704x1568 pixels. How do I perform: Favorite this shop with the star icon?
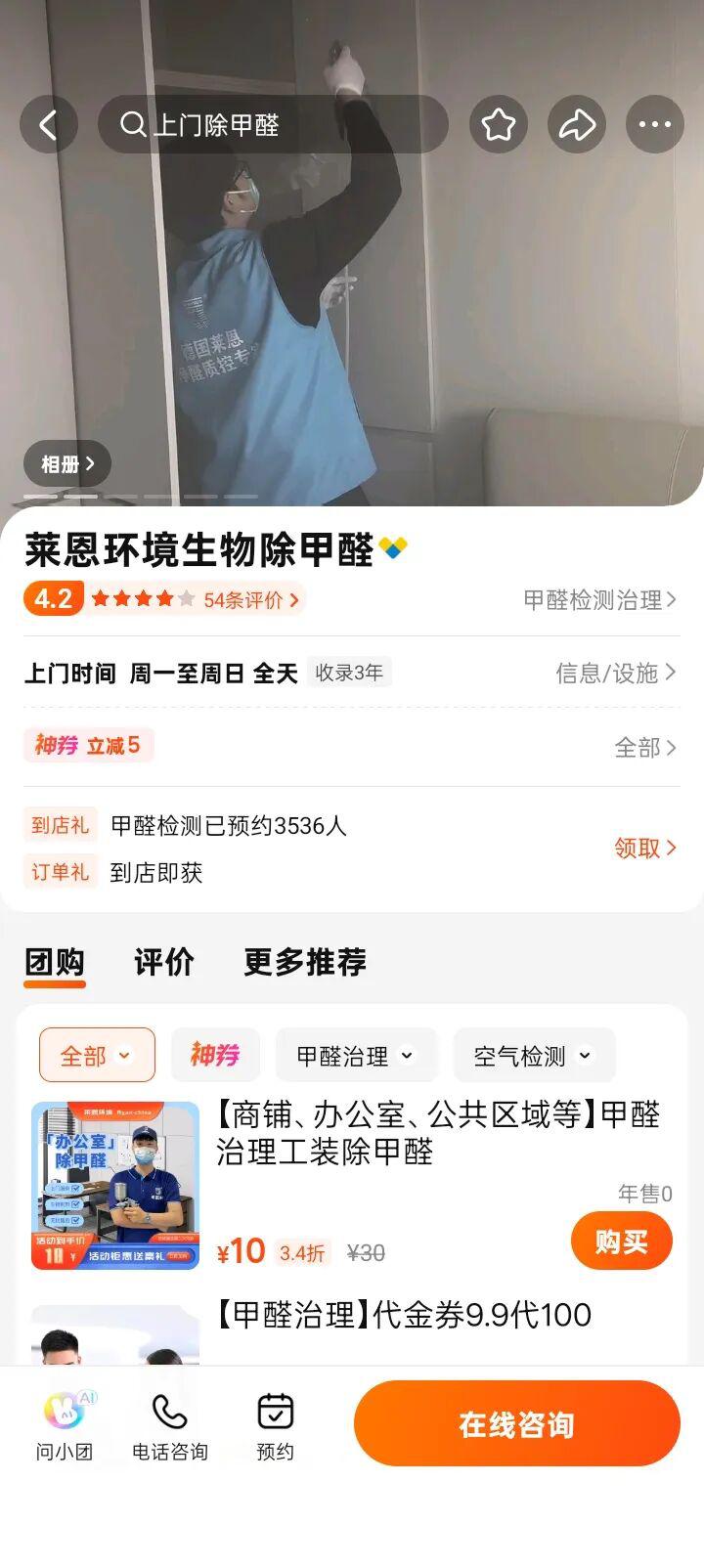(x=499, y=124)
